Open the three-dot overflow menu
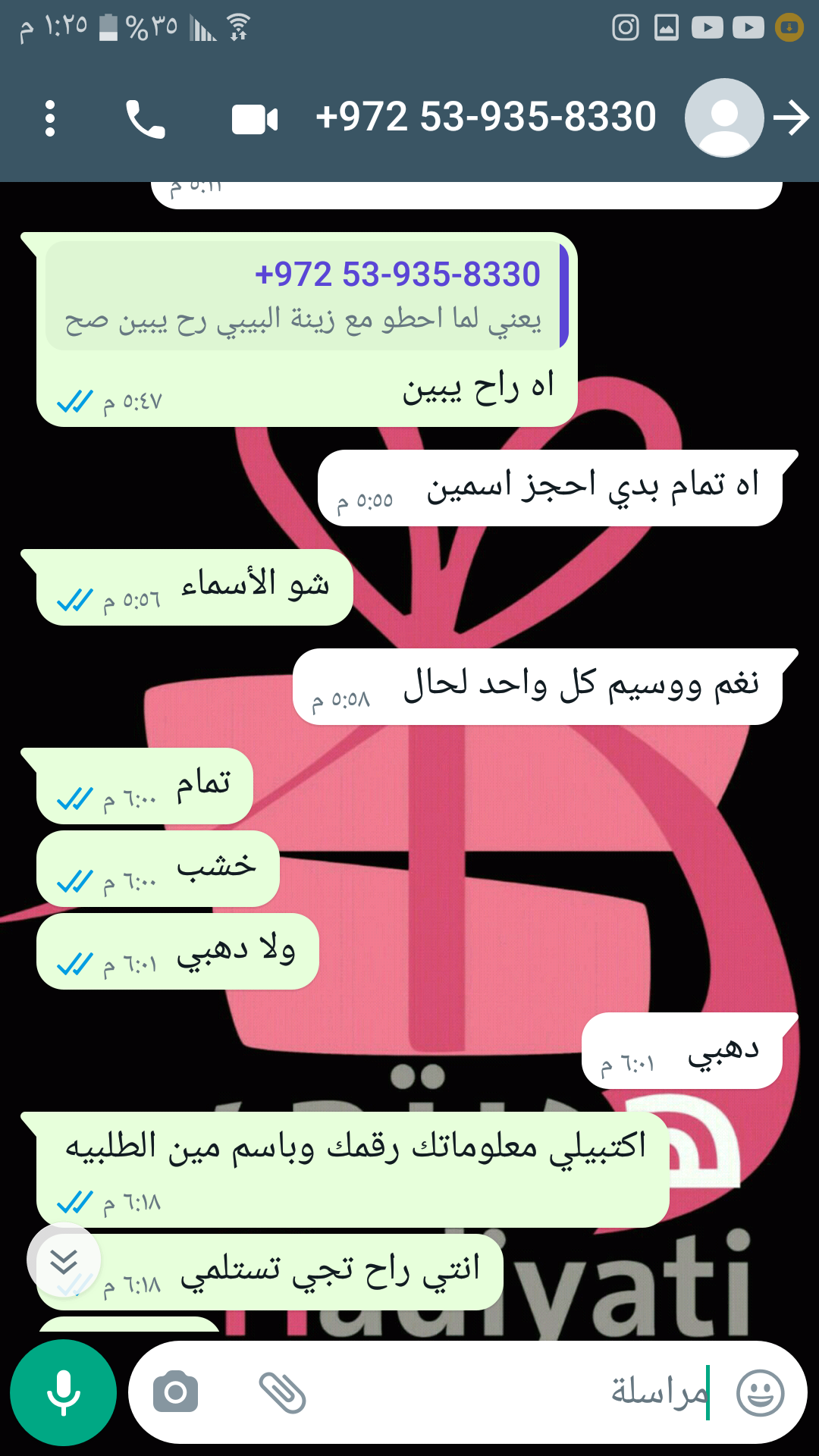Image resolution: width=819 pixels, height=1456 pixels. coord(50,119)
